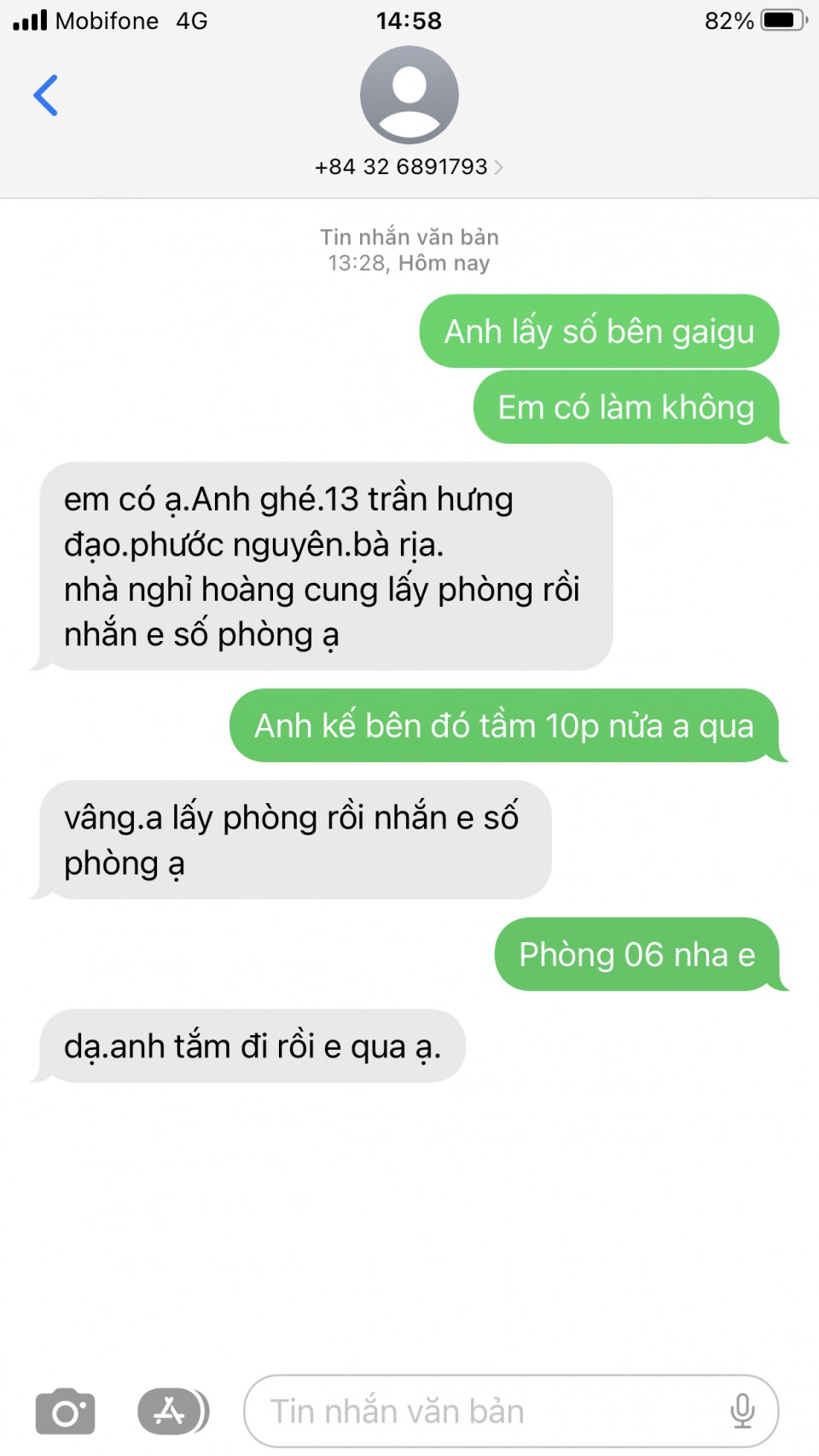Open the camera to attach a photo

[x=65, y=1412]
